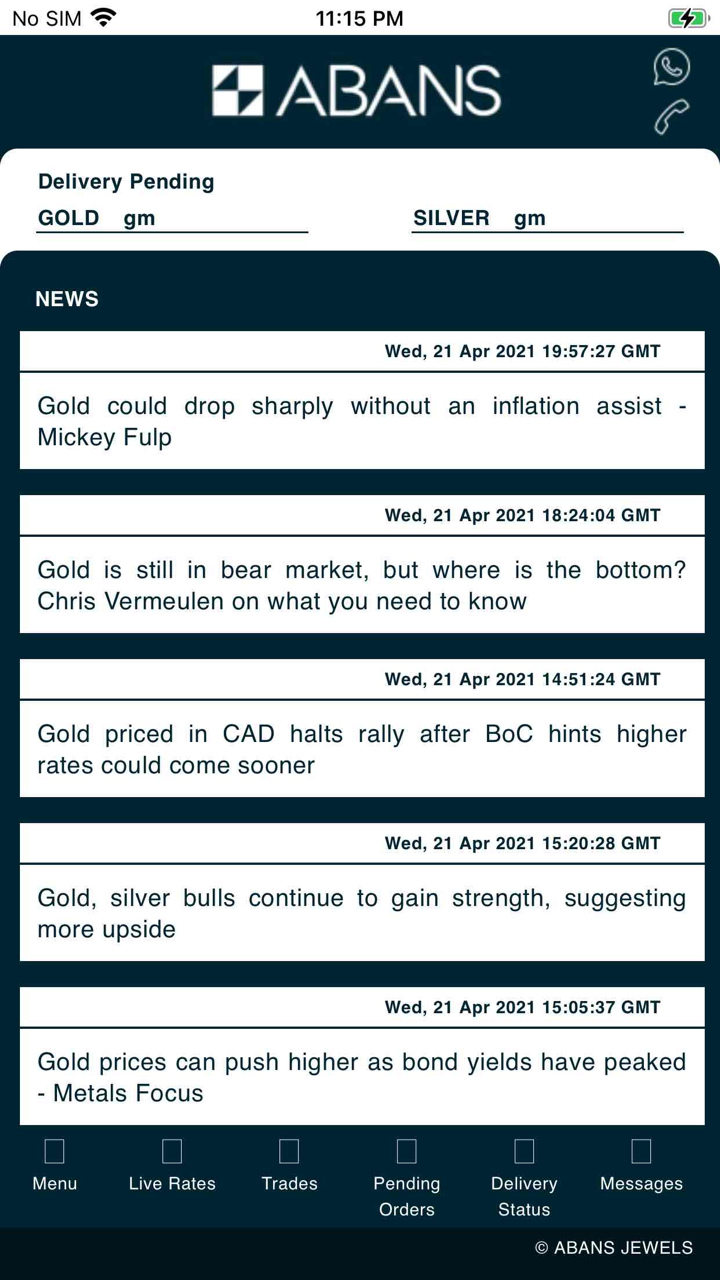Open the Mickey Fulp inflation assist news
Screen dimensions: 720x1280
pos(362,421)
